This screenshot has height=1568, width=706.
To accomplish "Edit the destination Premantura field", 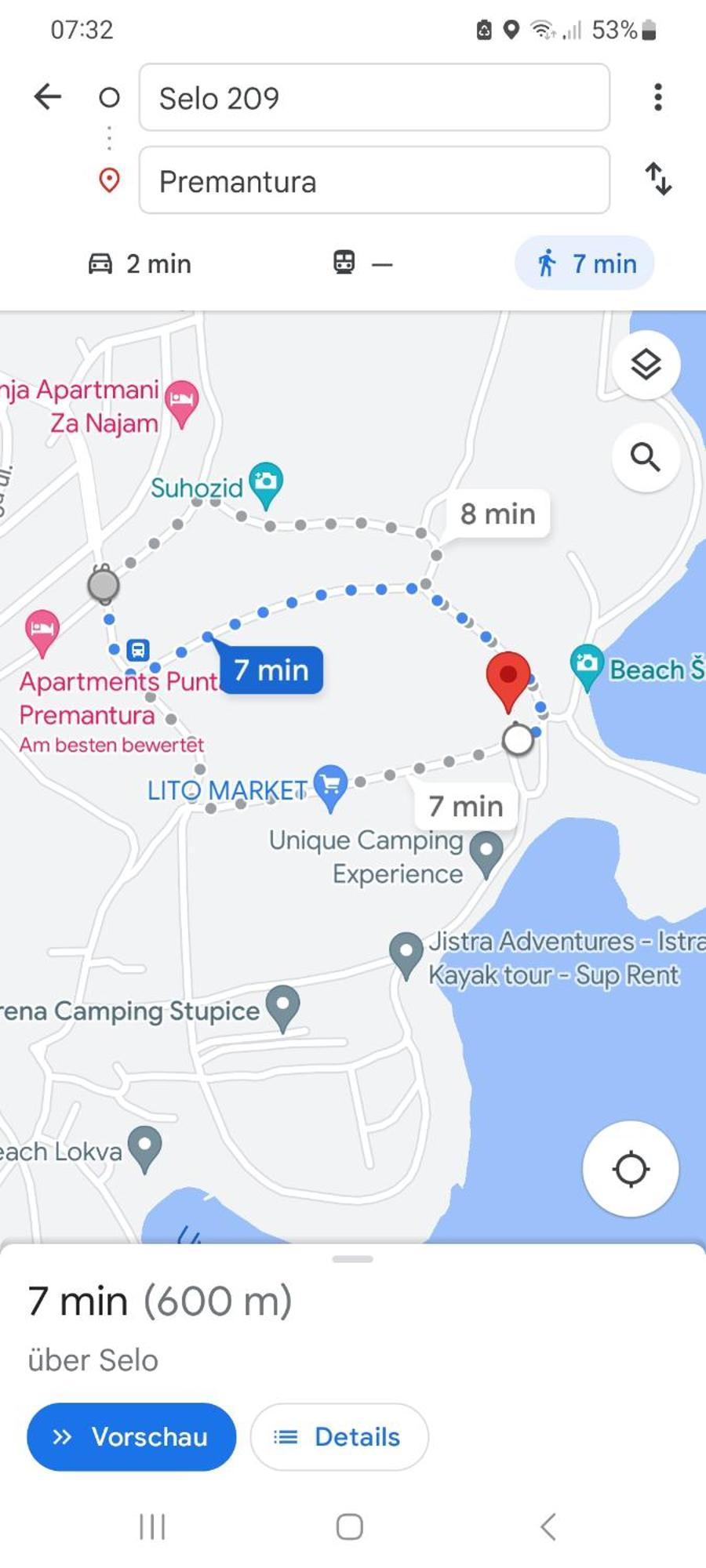I will coord(374,181).
